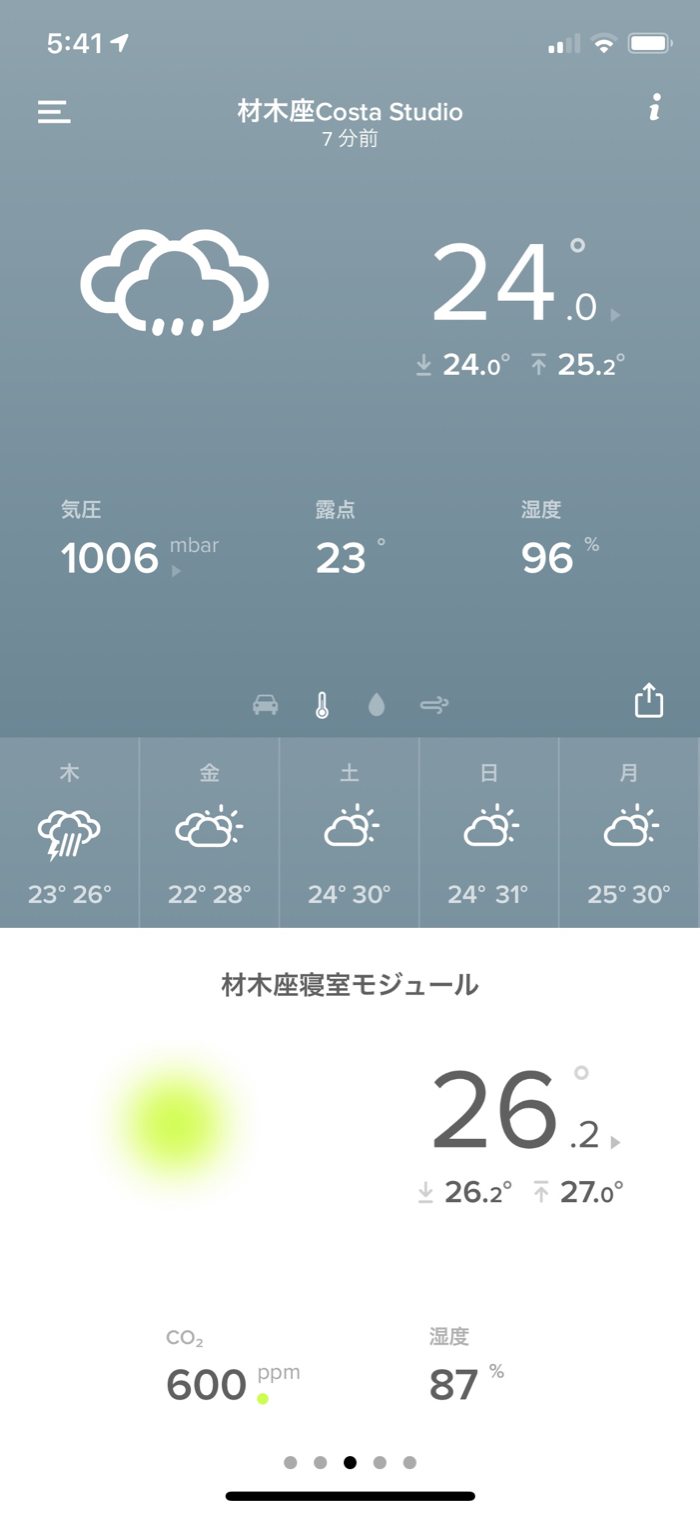Image resolution: width=700 pixels, height=1516 pixels.
Task: Jump to the first page dot
Action: tap(290, 1462)
